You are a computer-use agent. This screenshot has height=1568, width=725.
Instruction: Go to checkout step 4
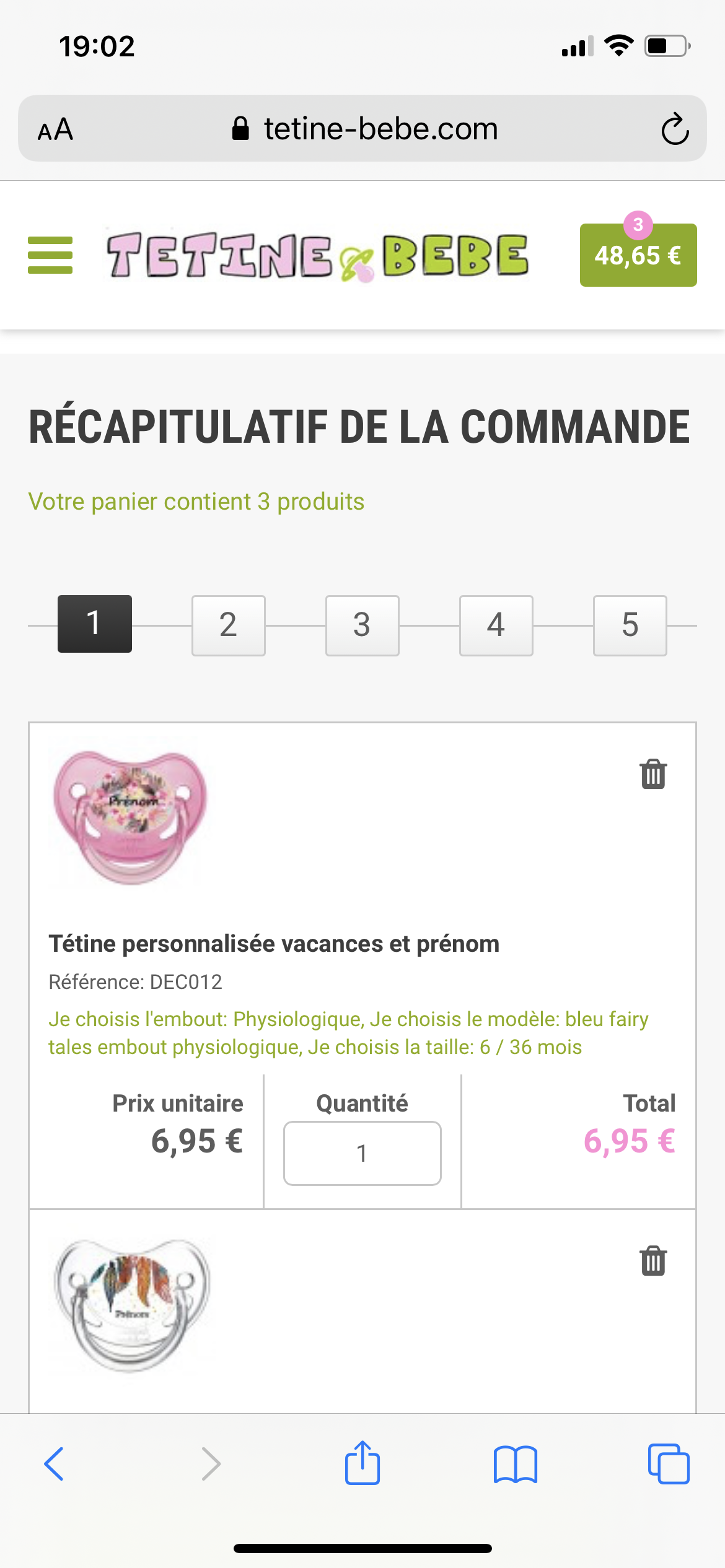coord(496,625)
